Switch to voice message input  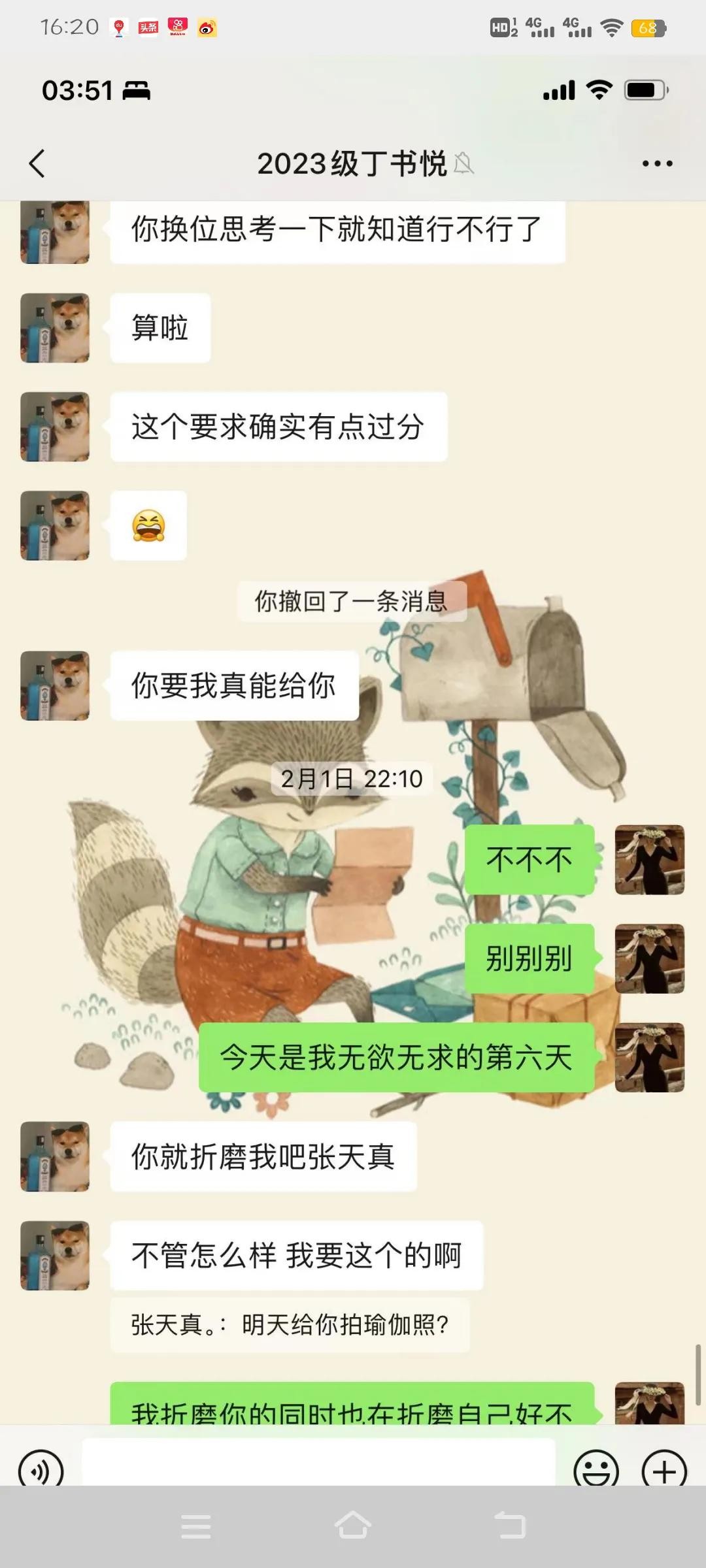pos(41,1470)
